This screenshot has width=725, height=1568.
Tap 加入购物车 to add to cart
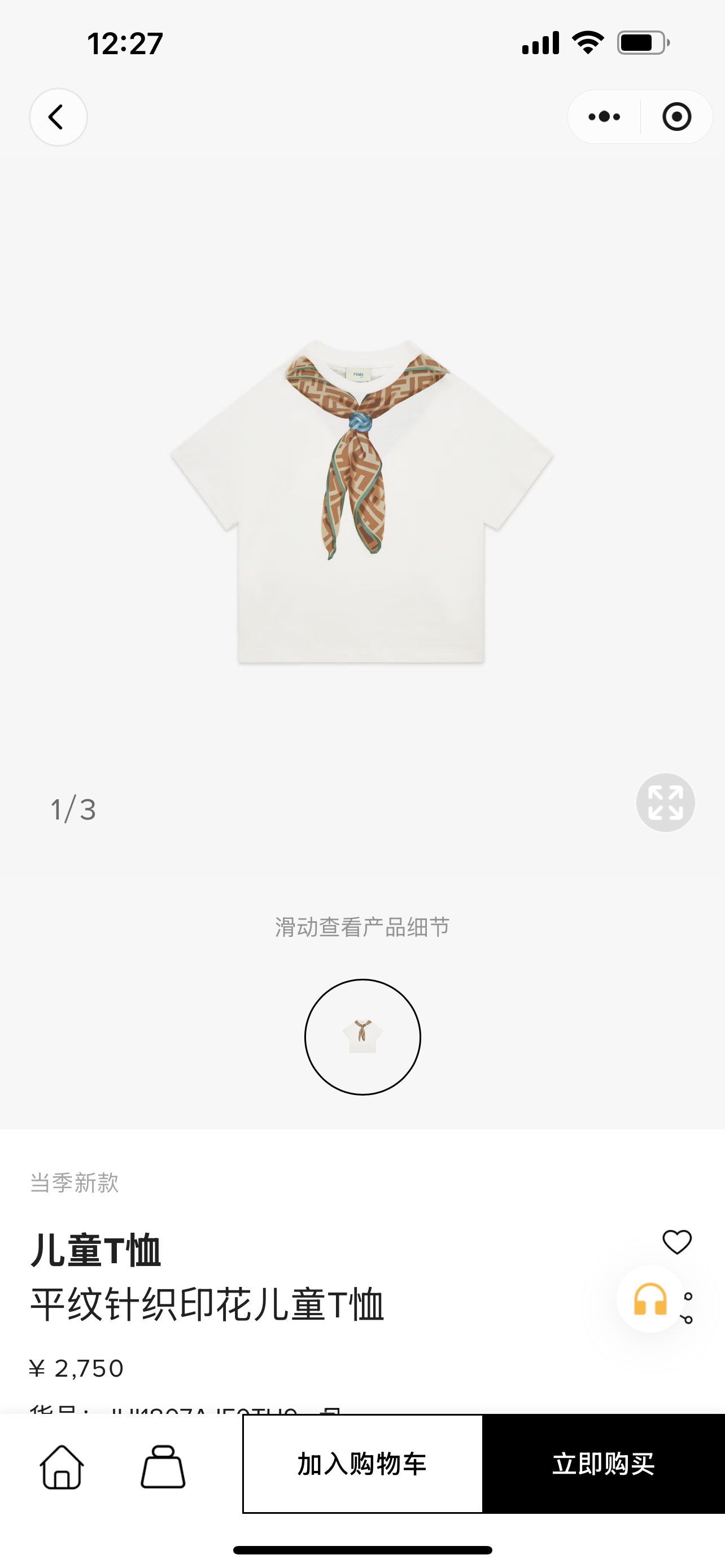coord(362,1464)
